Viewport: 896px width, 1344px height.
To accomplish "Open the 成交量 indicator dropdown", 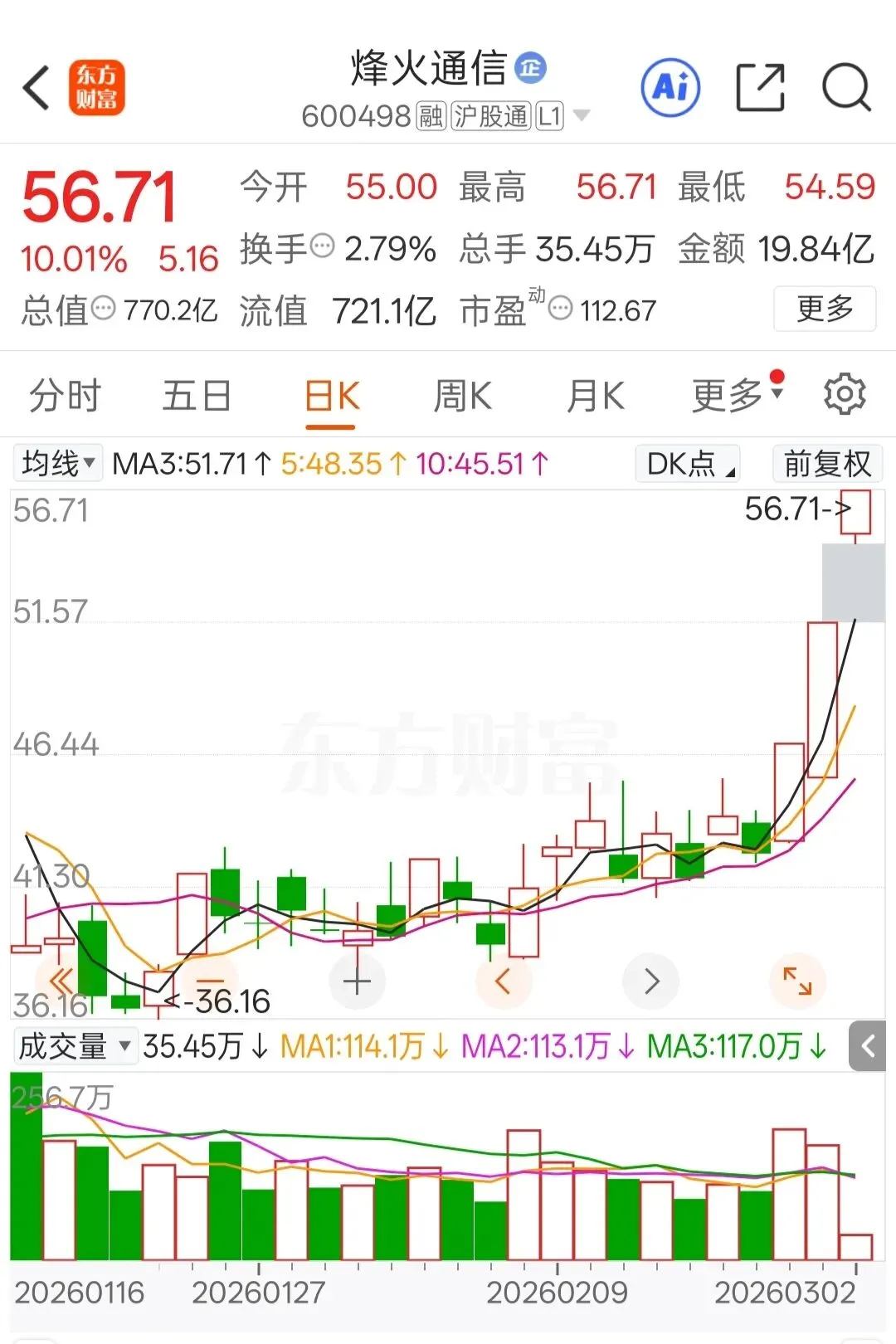I will tap(75, 1046).
